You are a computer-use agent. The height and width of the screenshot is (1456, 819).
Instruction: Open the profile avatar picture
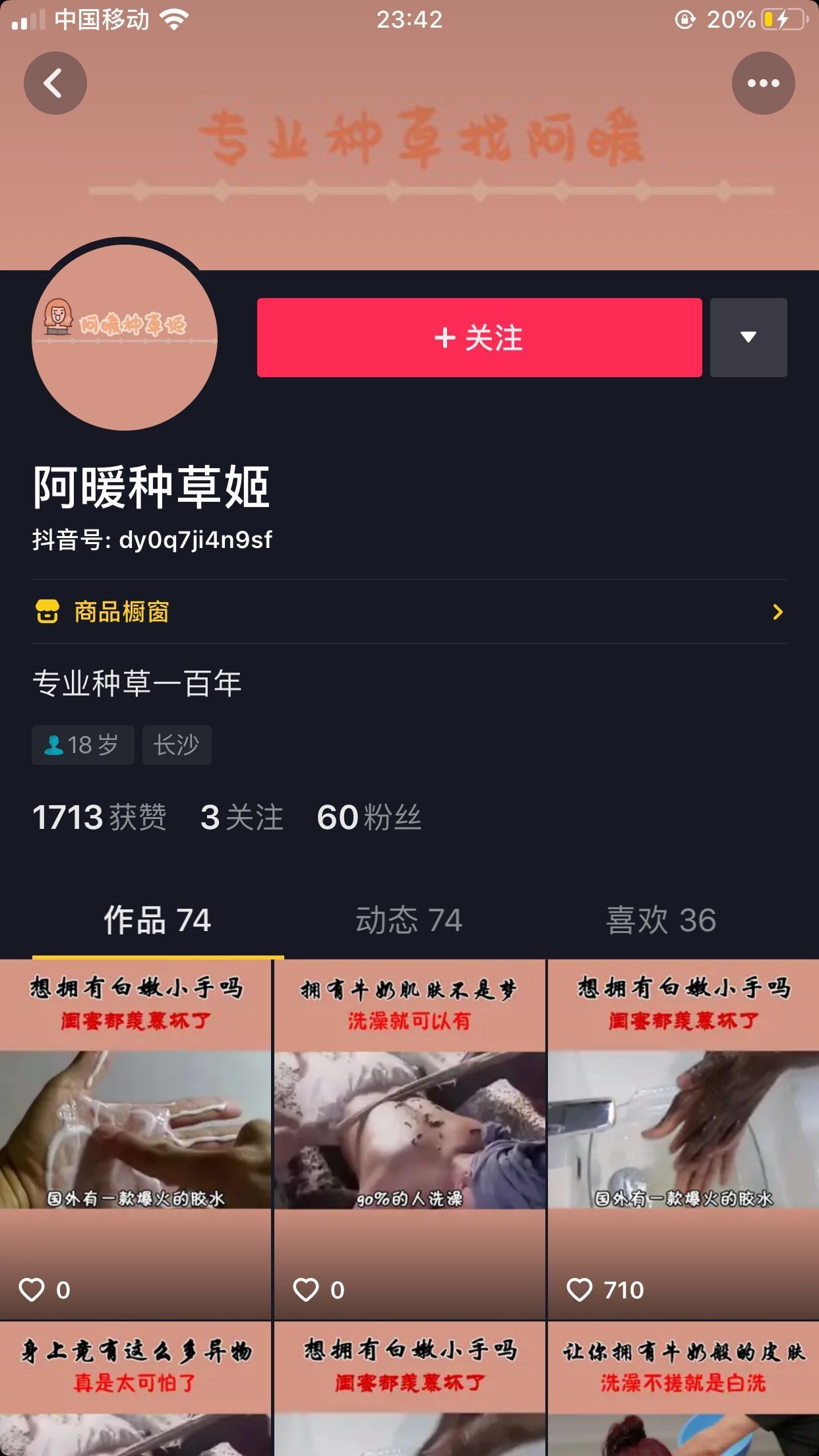pyautogui.click(x=125, y=338)
